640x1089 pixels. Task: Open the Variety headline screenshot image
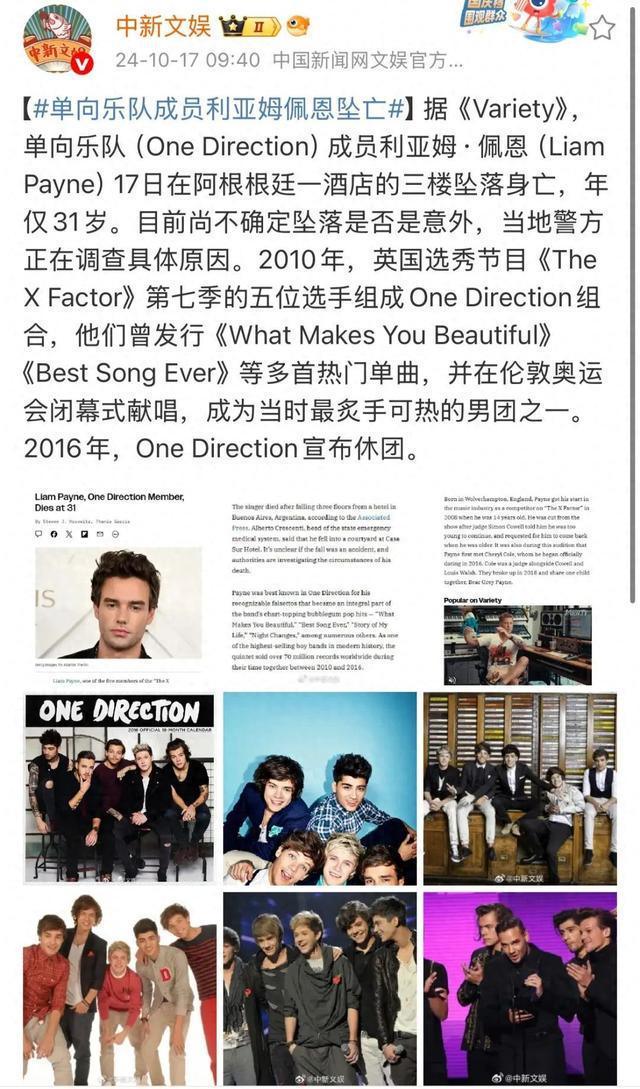tap(118, 586)
